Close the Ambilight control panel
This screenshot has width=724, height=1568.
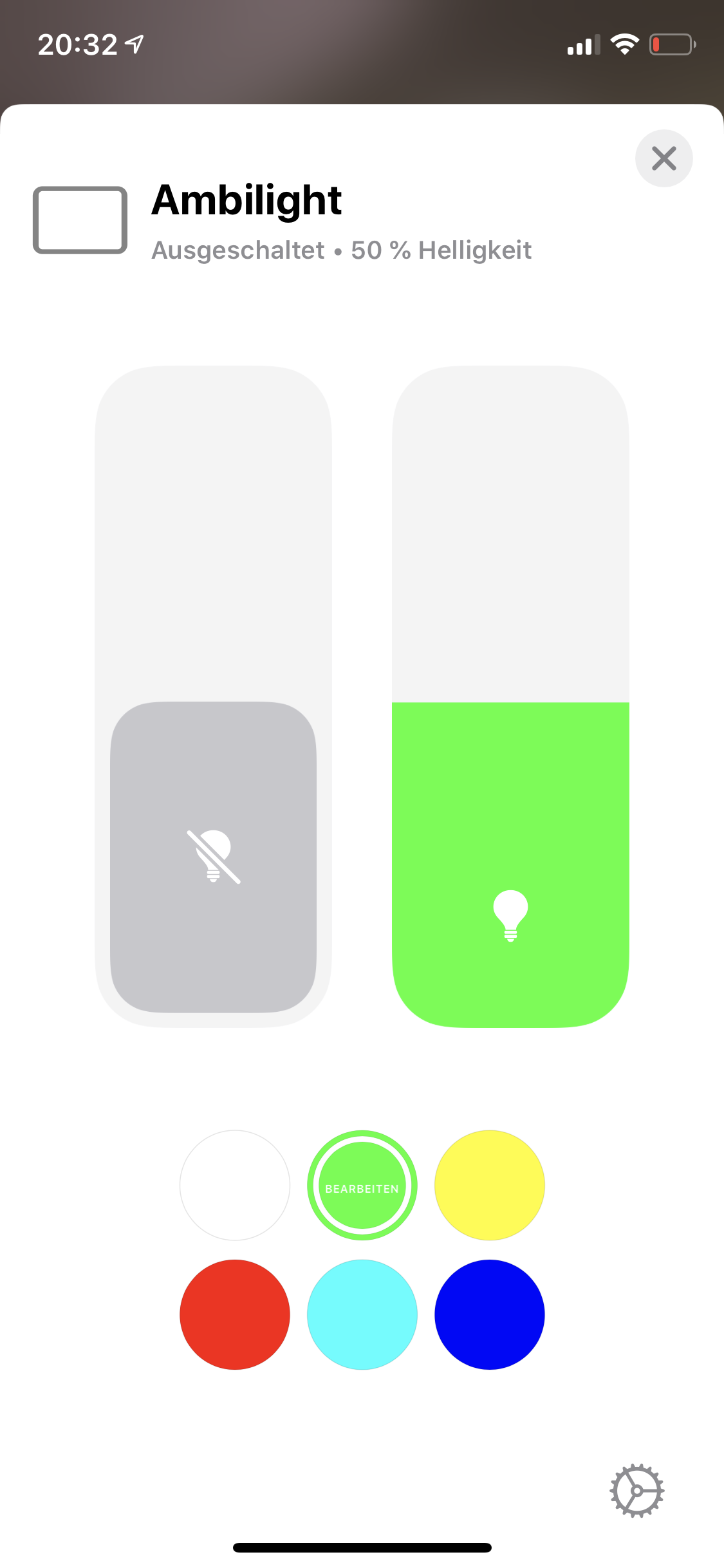coord(664,158)
